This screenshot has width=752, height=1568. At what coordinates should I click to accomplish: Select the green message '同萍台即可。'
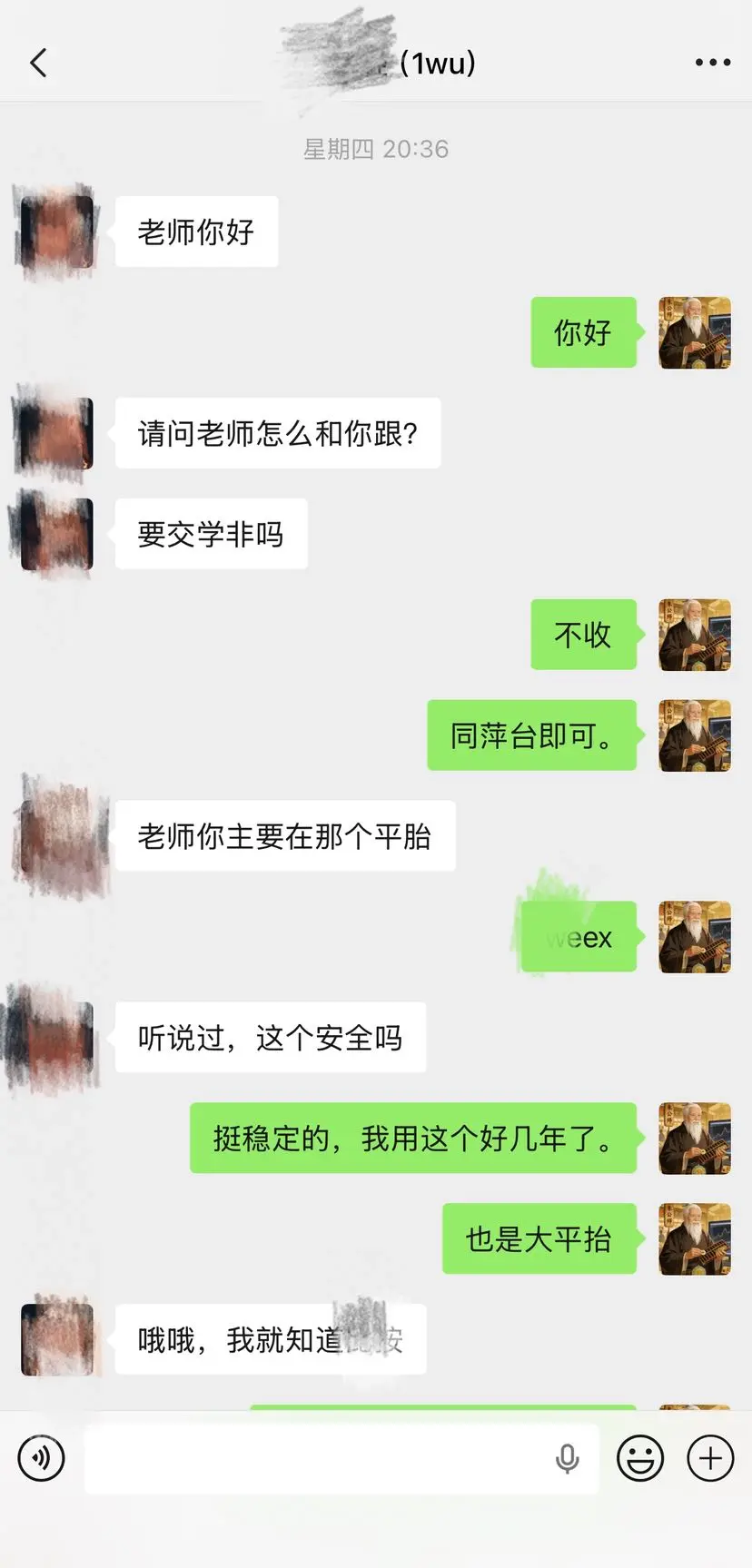(x=532, y=735)
